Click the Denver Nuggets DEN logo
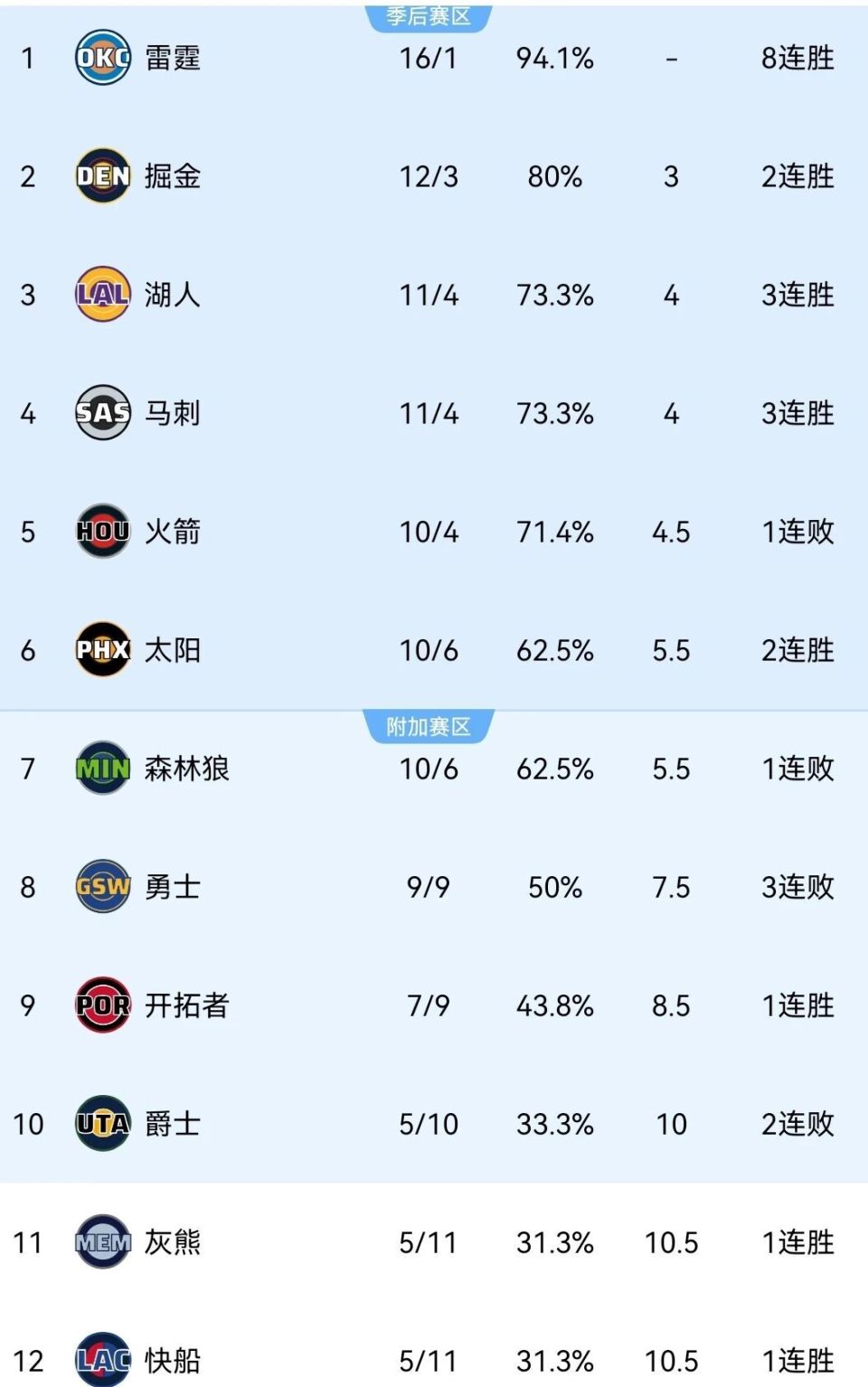This screenshot has height=1387, width=868. click(102, 176)
